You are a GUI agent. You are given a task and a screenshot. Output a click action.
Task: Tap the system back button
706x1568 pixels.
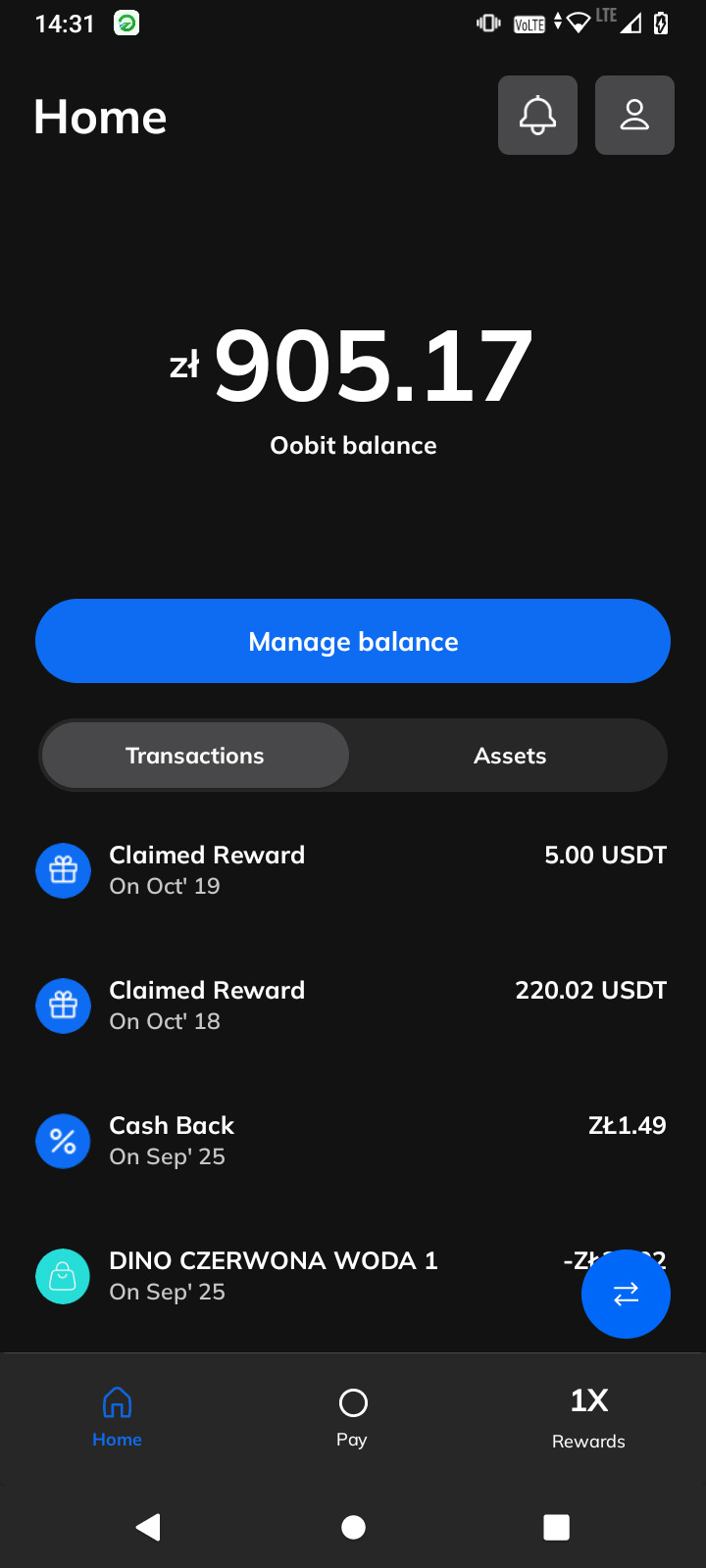tap(148, 1527)
